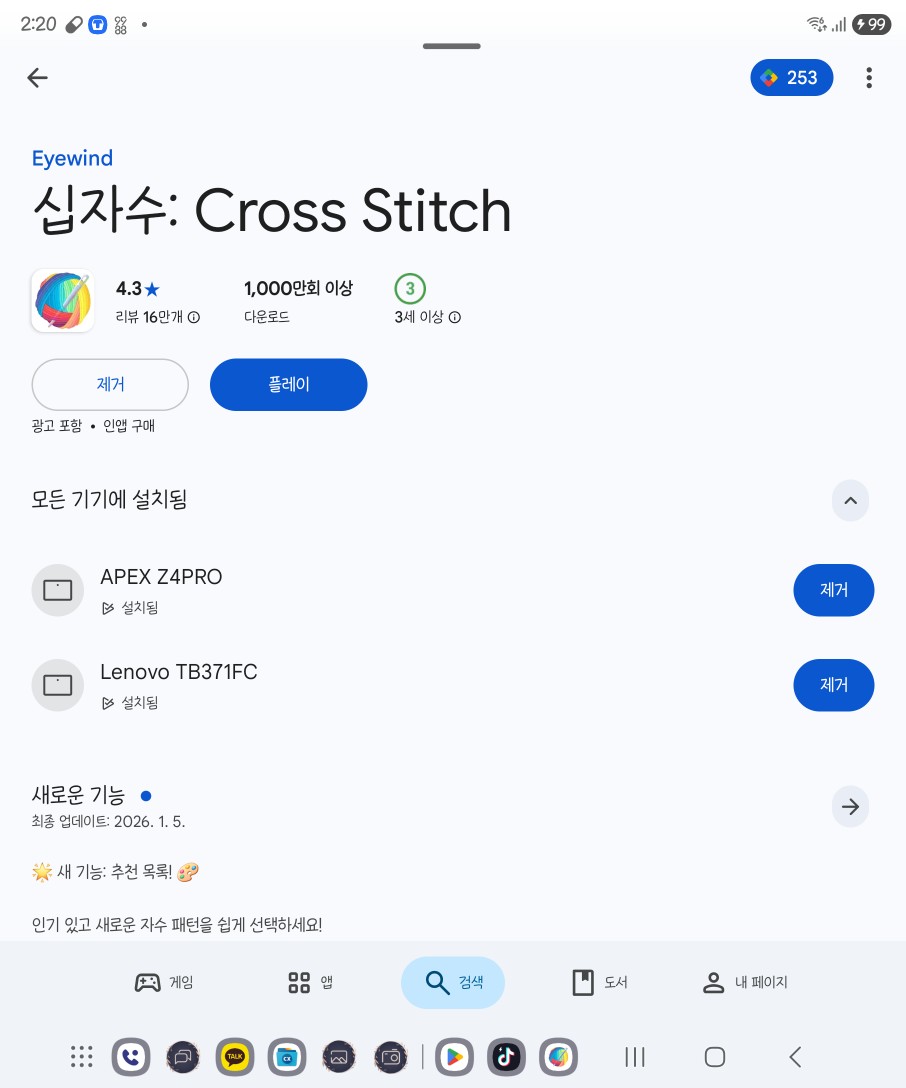Image resolution: width=906 pixels, height=1088 pixels.
Task: View info about the 3세 이상 age rating
Action: pyautogui.click(x=455, y=318)
